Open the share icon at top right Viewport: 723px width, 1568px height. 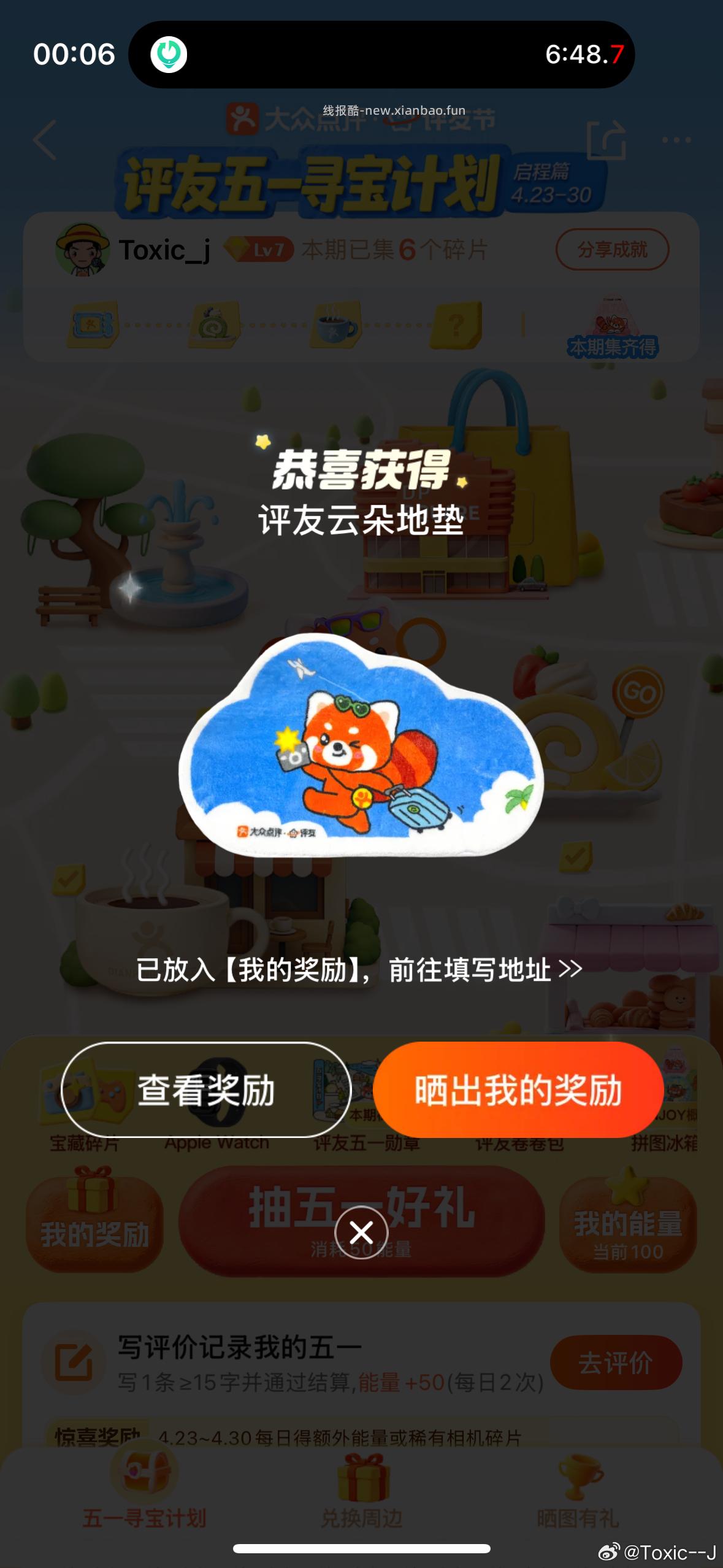[606, 141]
